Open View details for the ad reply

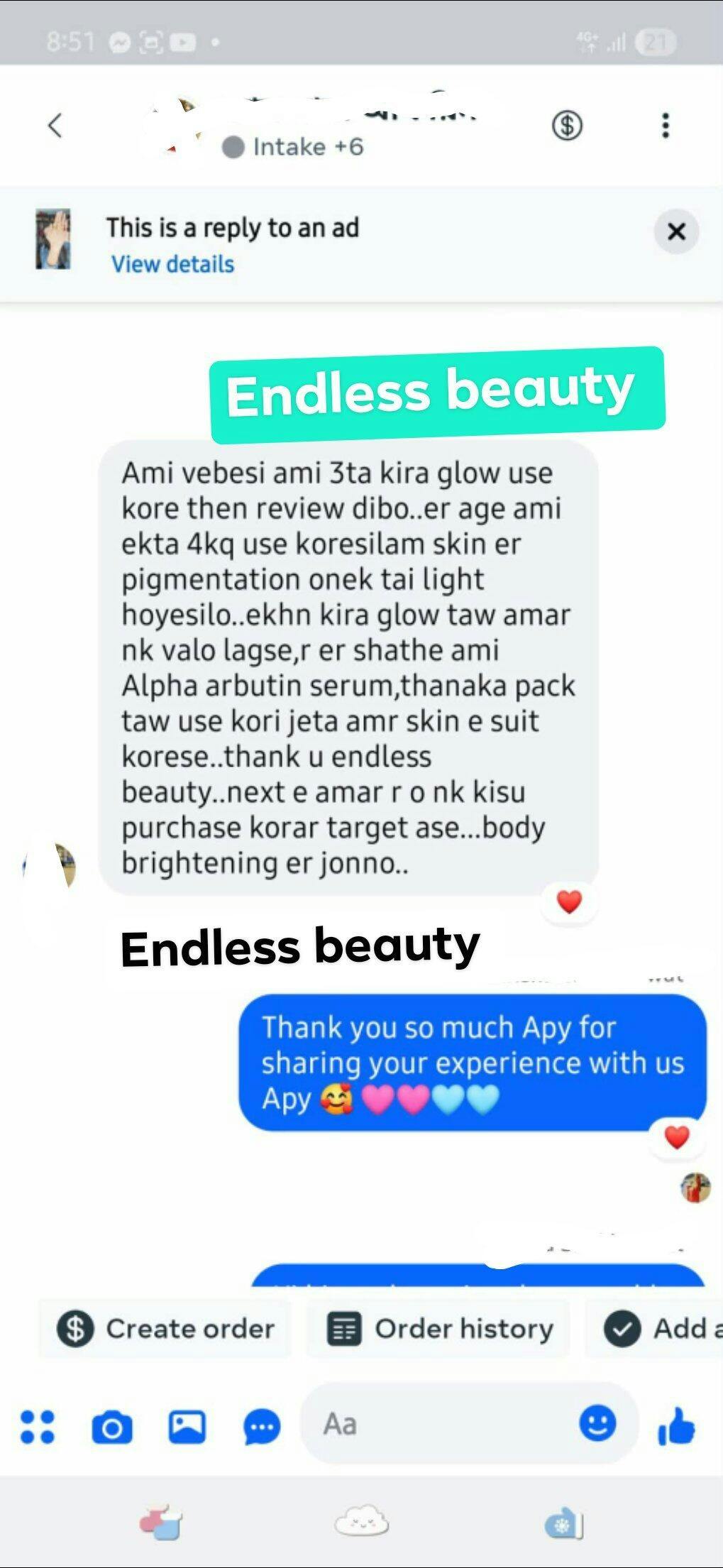point(172,264)
